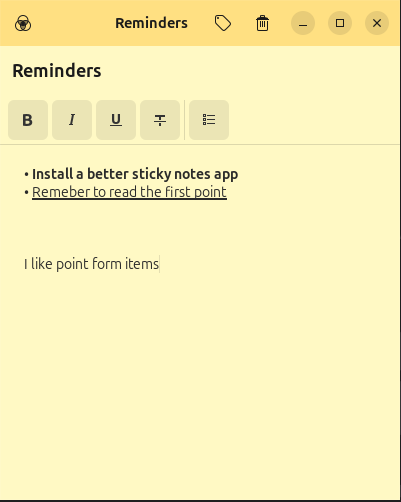Minimize the Reminders window

[303, 23]
